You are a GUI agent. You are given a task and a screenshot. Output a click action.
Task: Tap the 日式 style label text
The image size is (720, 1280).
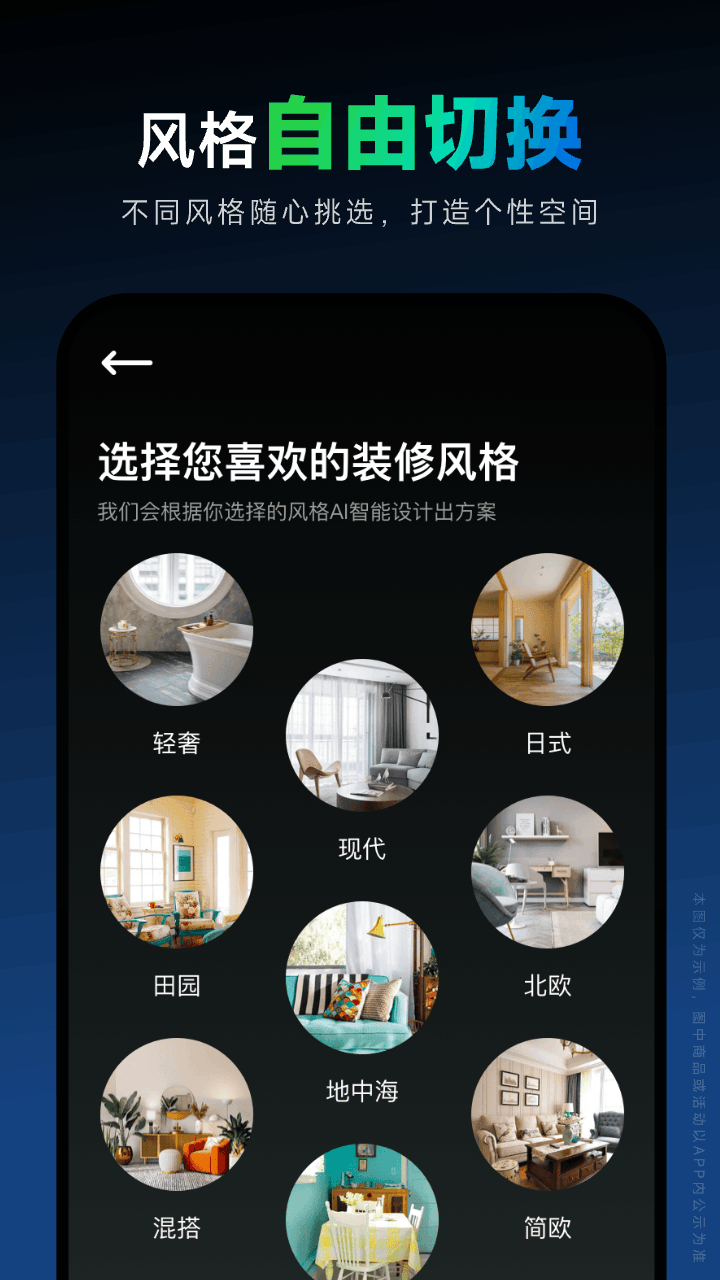coord(546,743)
